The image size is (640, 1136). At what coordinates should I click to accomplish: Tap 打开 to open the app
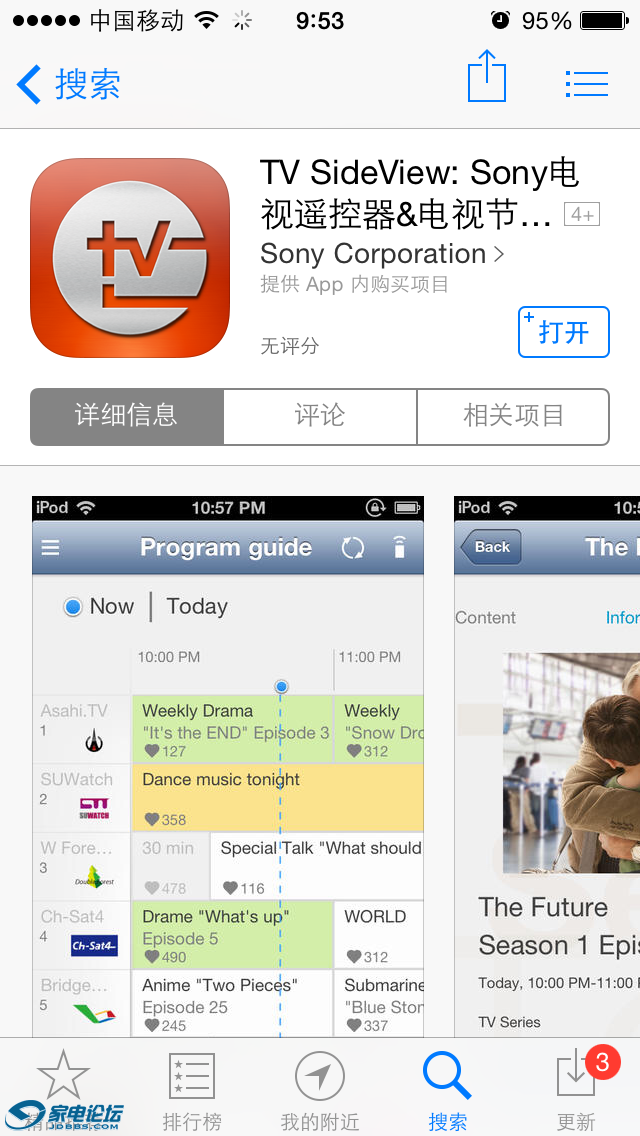(563, 332)
